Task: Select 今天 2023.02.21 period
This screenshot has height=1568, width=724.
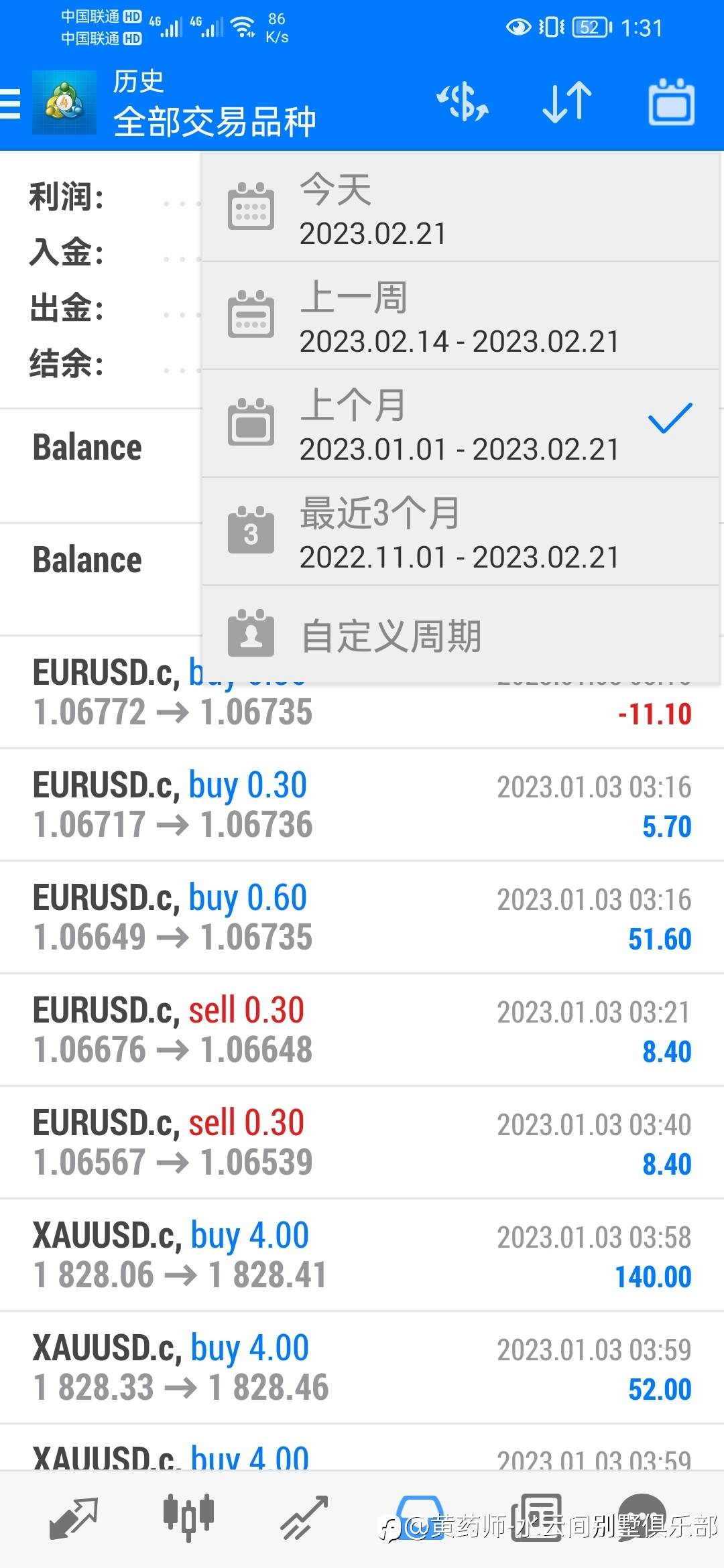Action: 460,208
